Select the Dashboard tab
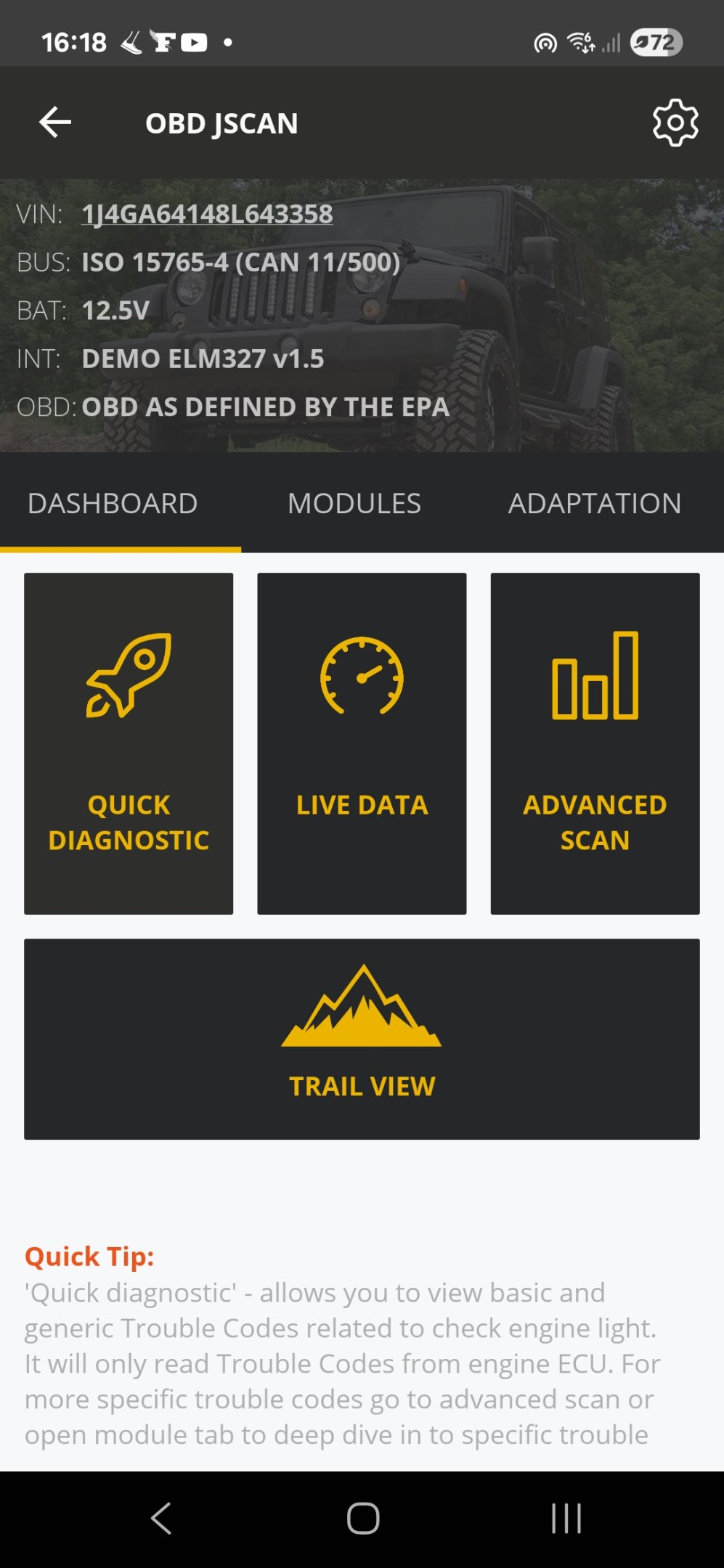Viewport: 724px width, 1568px height. pyautogui.click(x=113, y=503)
